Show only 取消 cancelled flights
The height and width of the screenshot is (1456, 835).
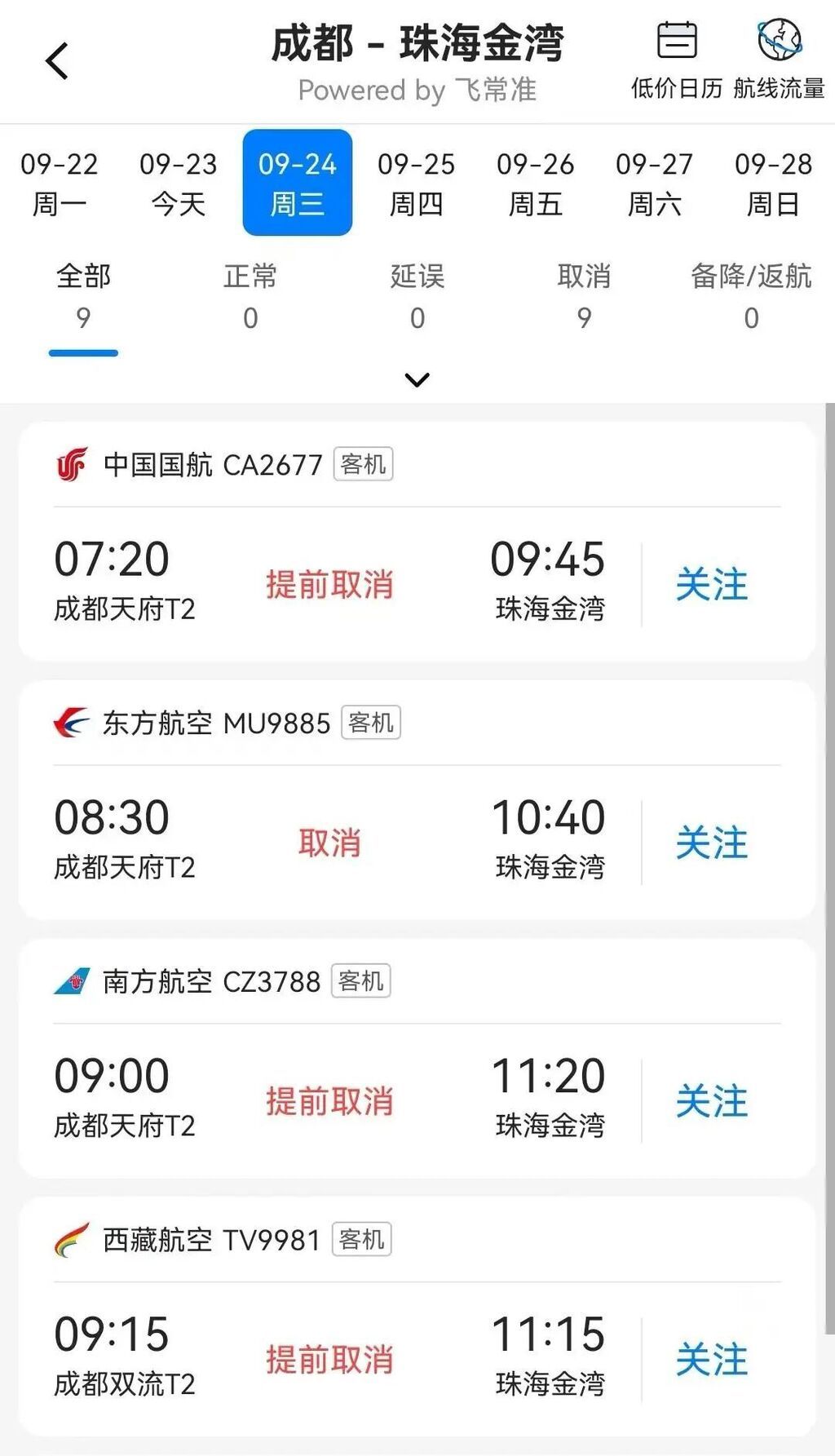584,297
